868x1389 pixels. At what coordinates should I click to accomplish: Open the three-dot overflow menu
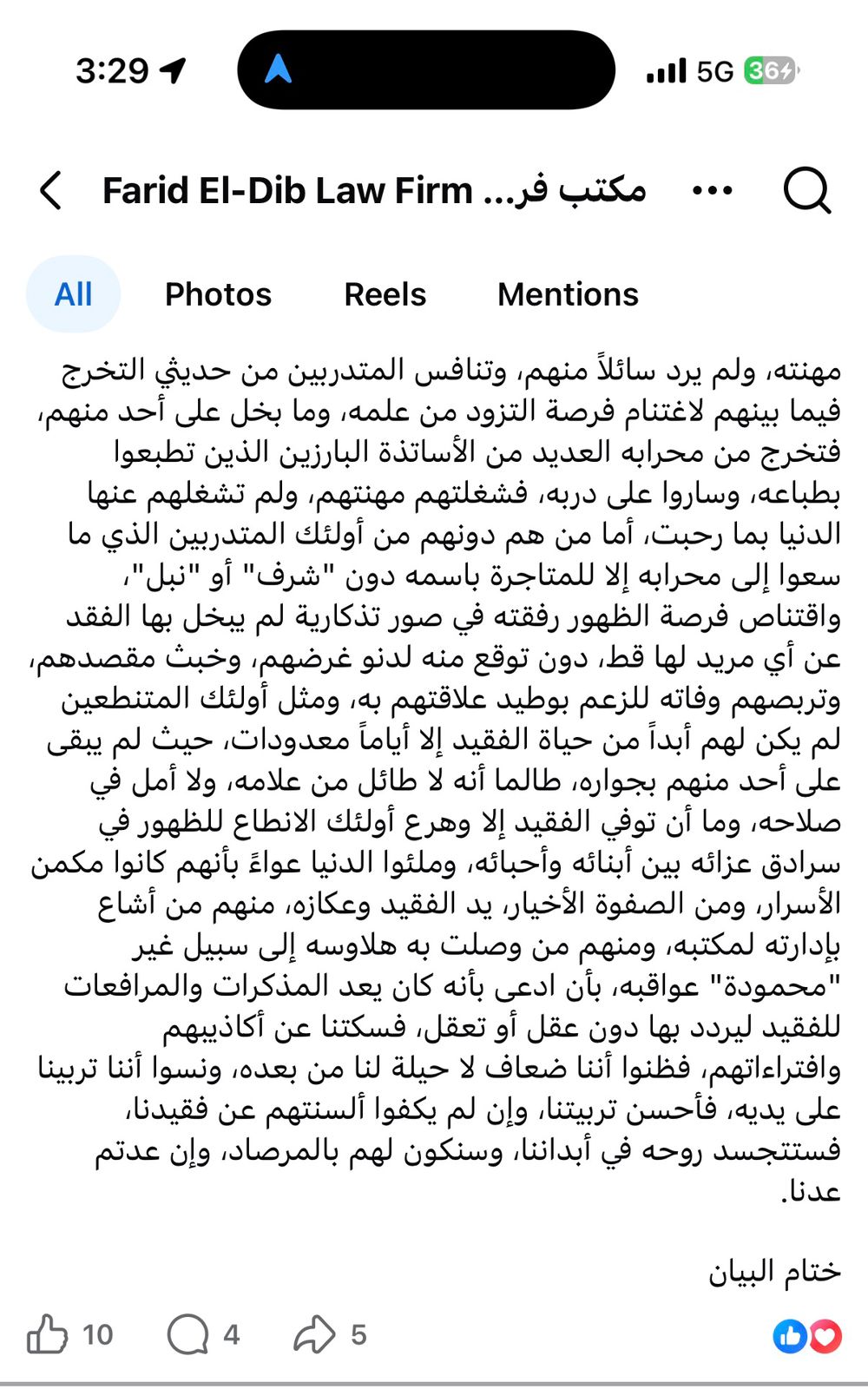point(713,190)
